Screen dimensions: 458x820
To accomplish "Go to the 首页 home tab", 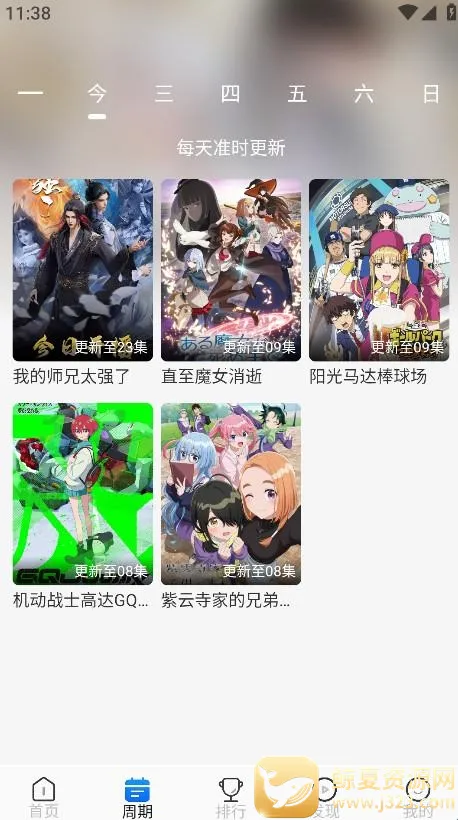I will click(44, 797).
